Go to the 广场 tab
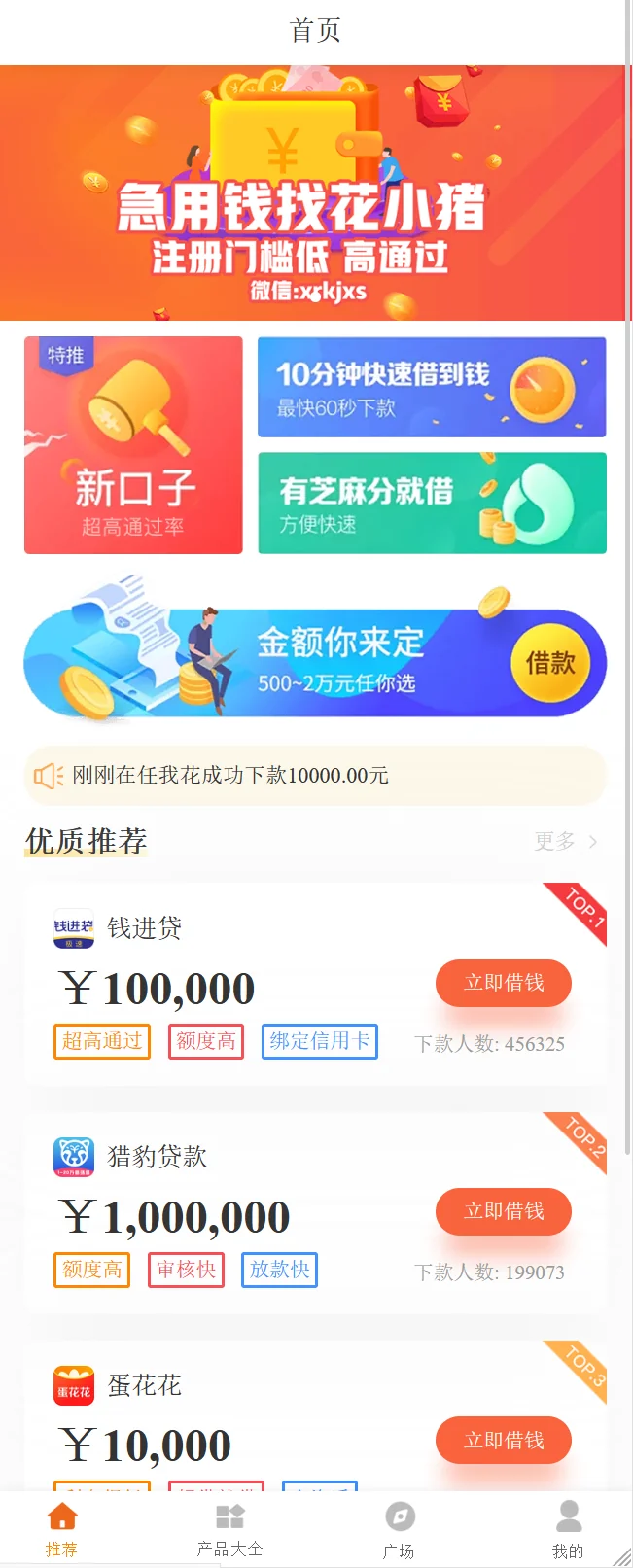The height and width of the screenshot is (1568, 633). (x=399, y=1529)
